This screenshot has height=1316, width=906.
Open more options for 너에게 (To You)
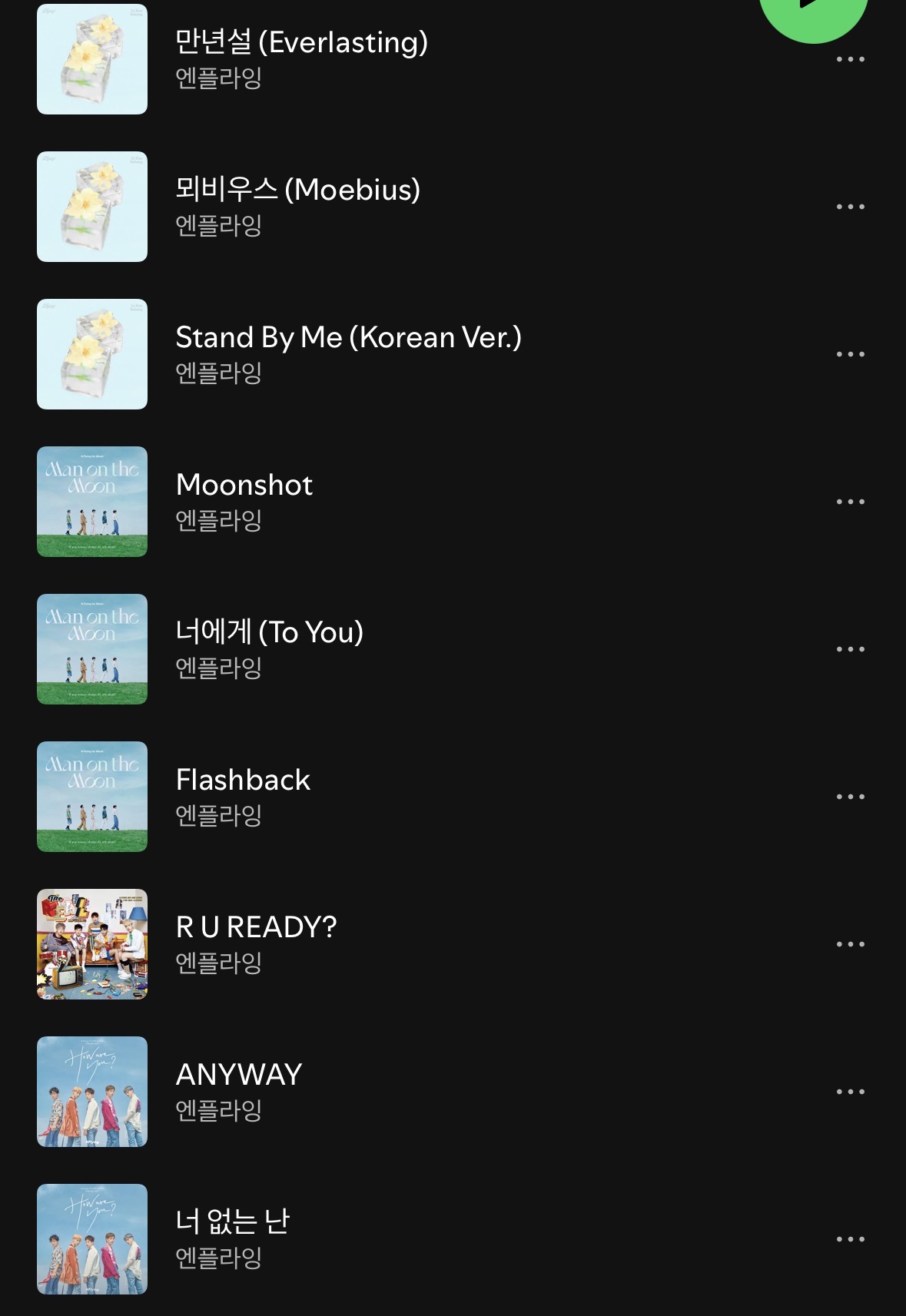(850, 650)
